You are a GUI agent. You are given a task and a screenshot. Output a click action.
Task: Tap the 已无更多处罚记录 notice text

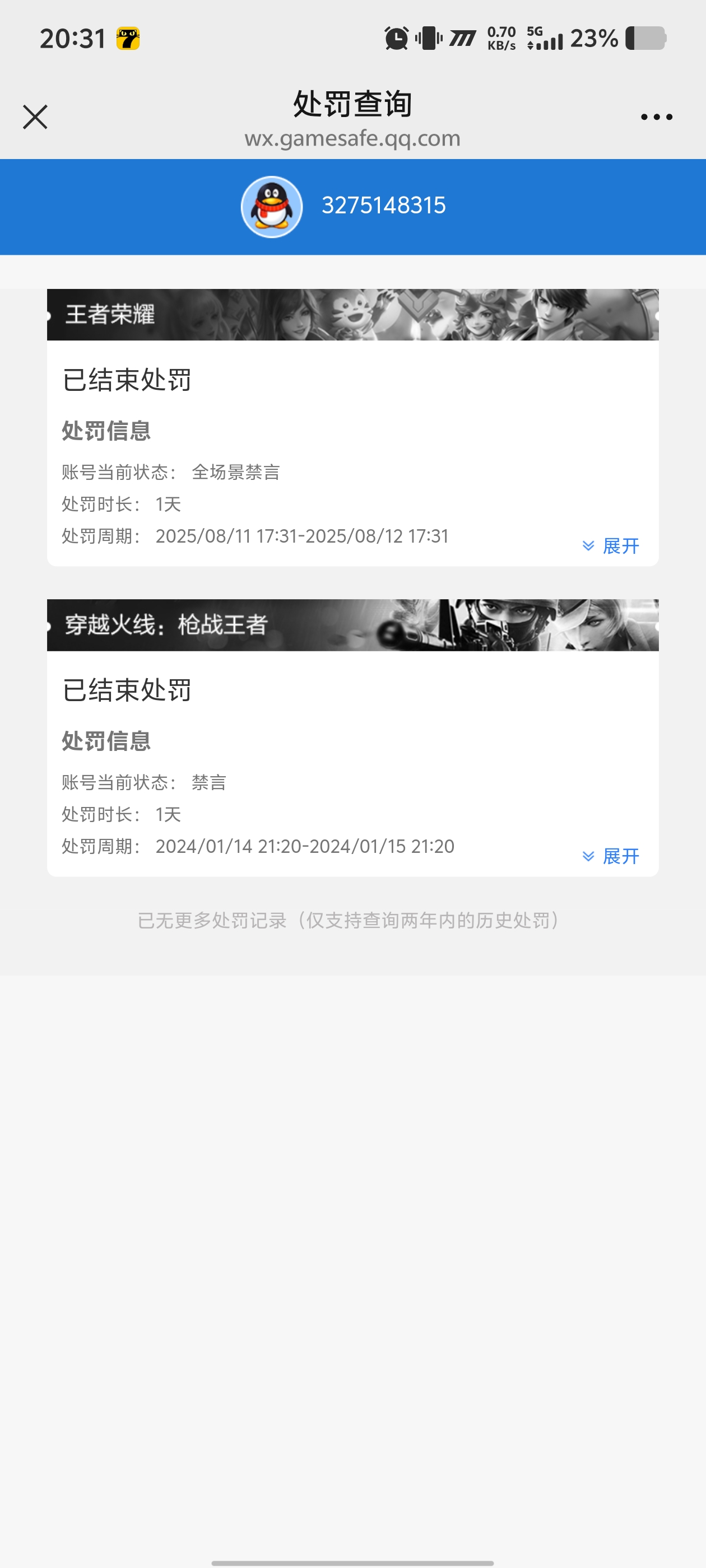click(x=352, y=920)
